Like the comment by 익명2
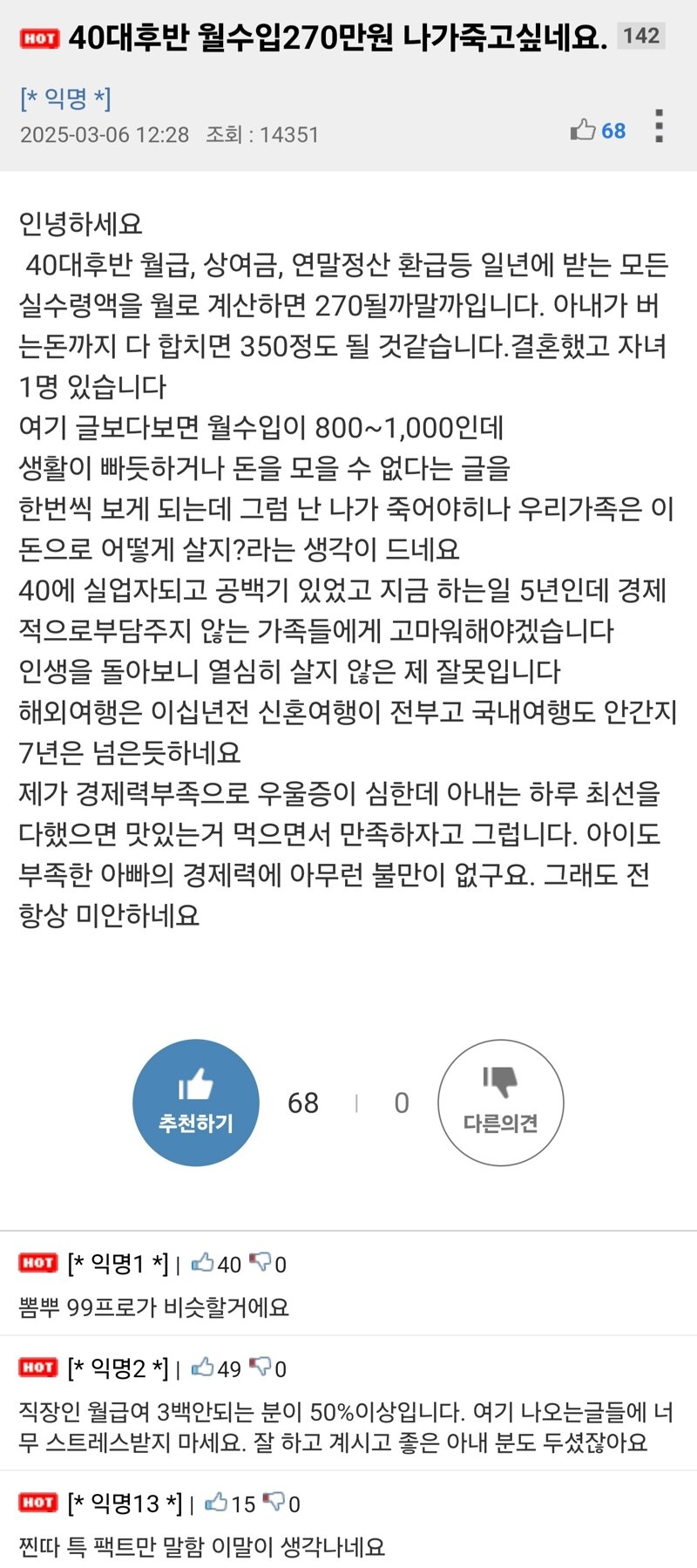Screen dimensions: 697x1568 (x=203, y=1368)
